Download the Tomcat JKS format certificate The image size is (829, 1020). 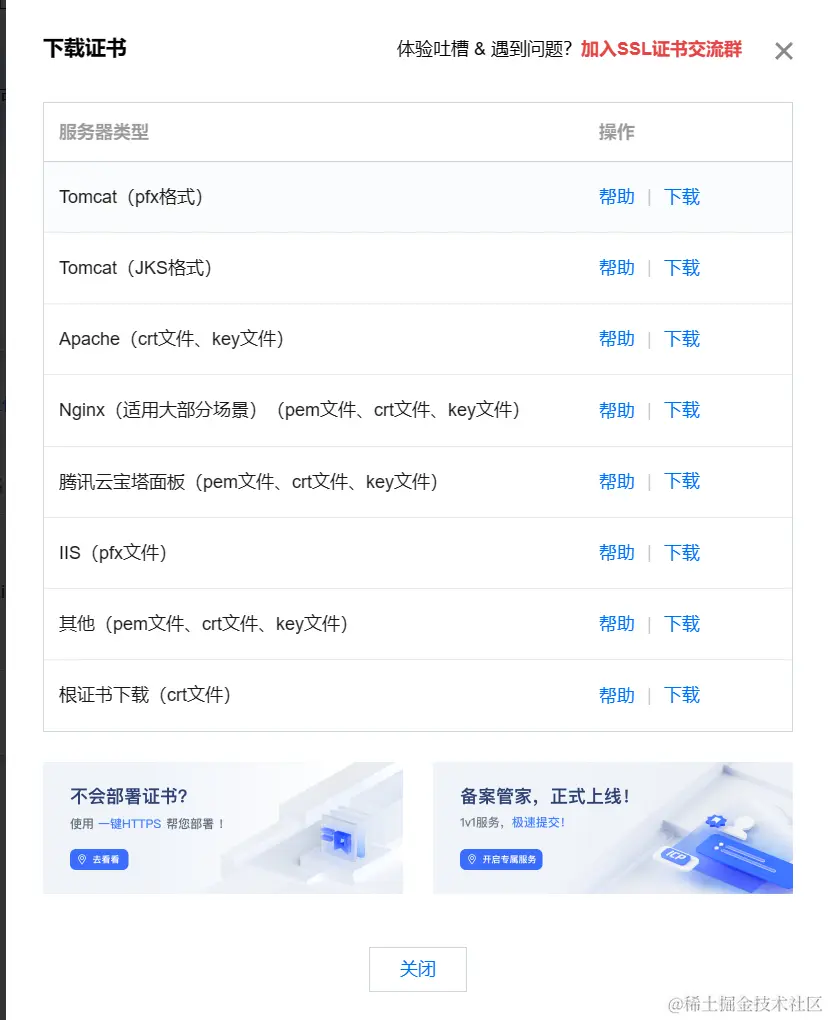[x=682, y=268]
